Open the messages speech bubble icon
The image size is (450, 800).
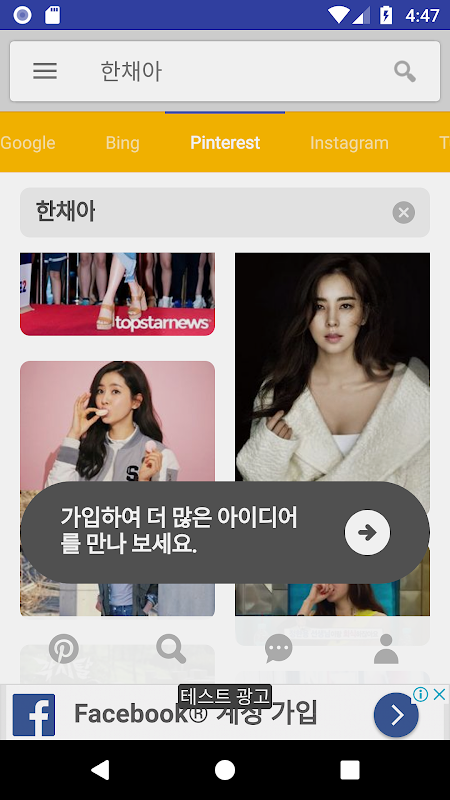coord(279,649)
